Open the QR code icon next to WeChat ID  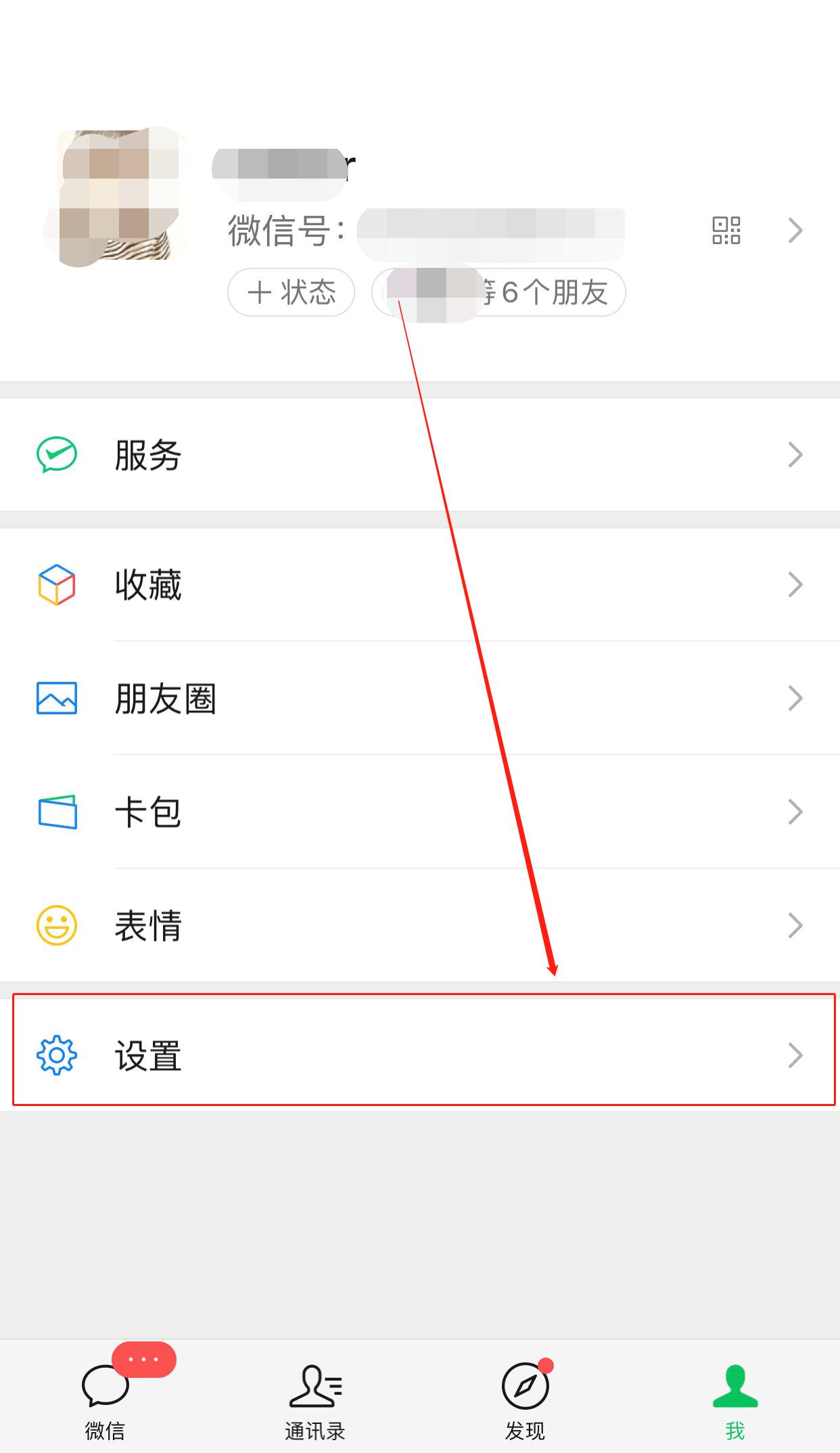pos(727,231)
